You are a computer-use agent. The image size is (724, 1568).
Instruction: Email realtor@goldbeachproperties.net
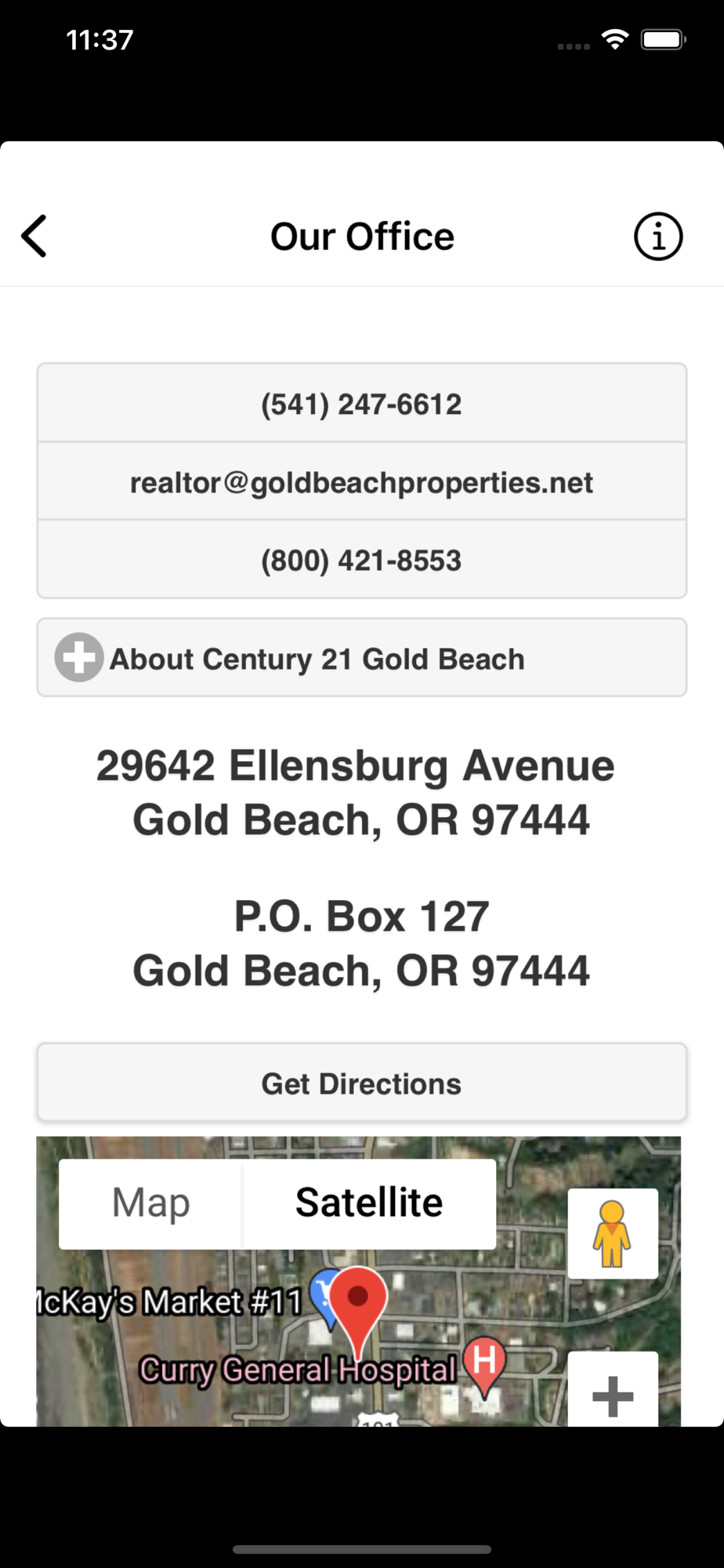[361, 481]
